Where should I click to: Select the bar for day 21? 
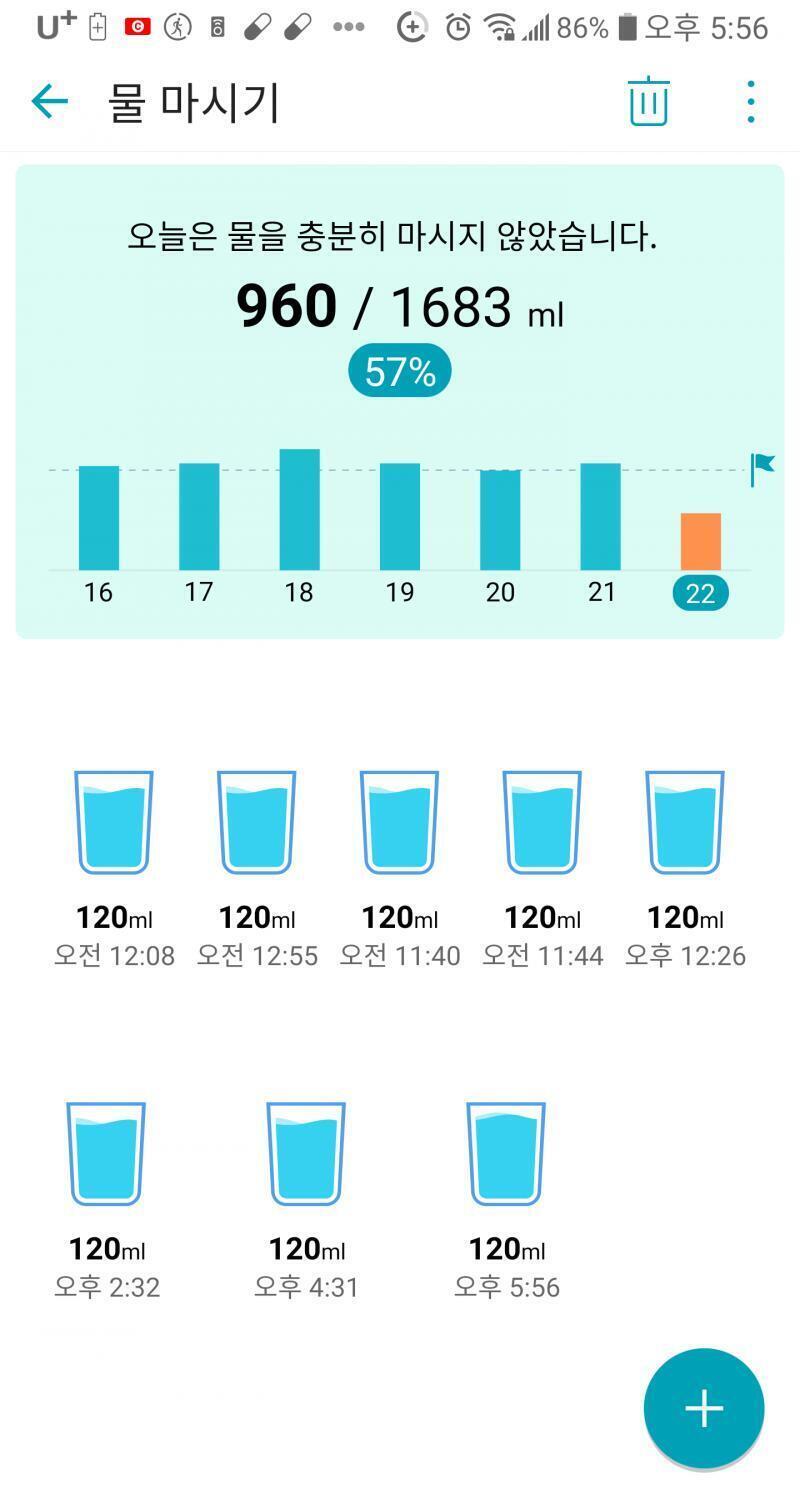pyautogui.click(x=601, y=517)
